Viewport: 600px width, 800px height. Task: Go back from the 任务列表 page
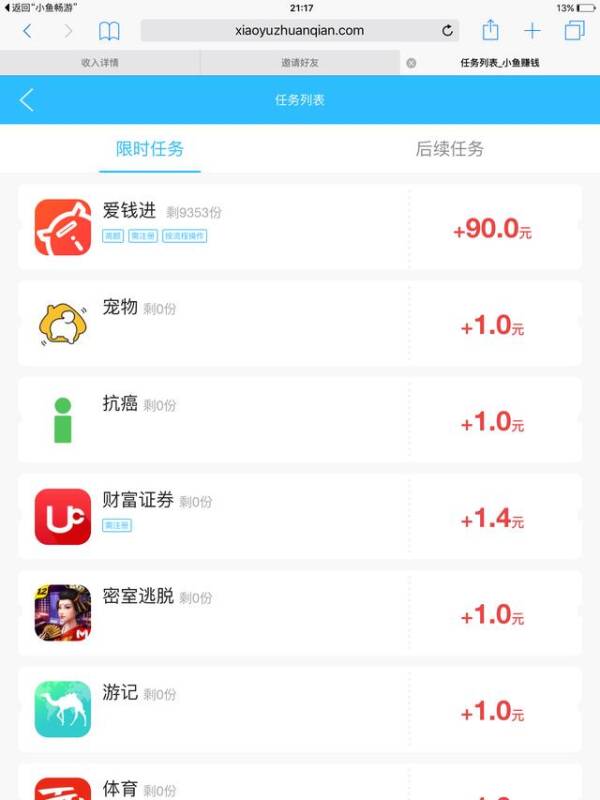click(27, 100)
